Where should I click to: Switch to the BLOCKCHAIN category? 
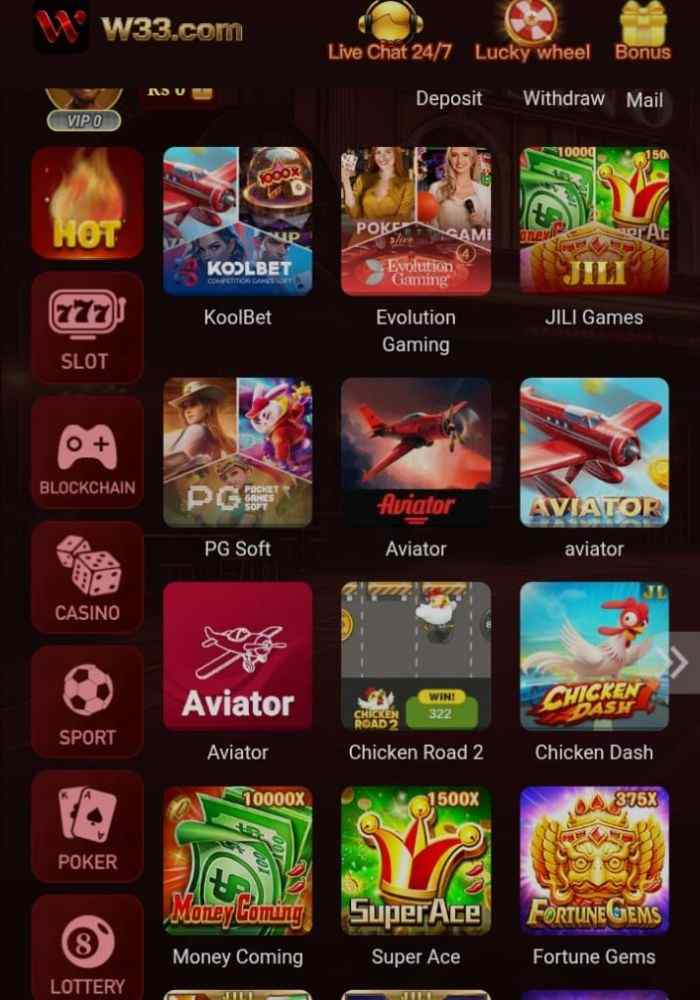pos(87,453)
